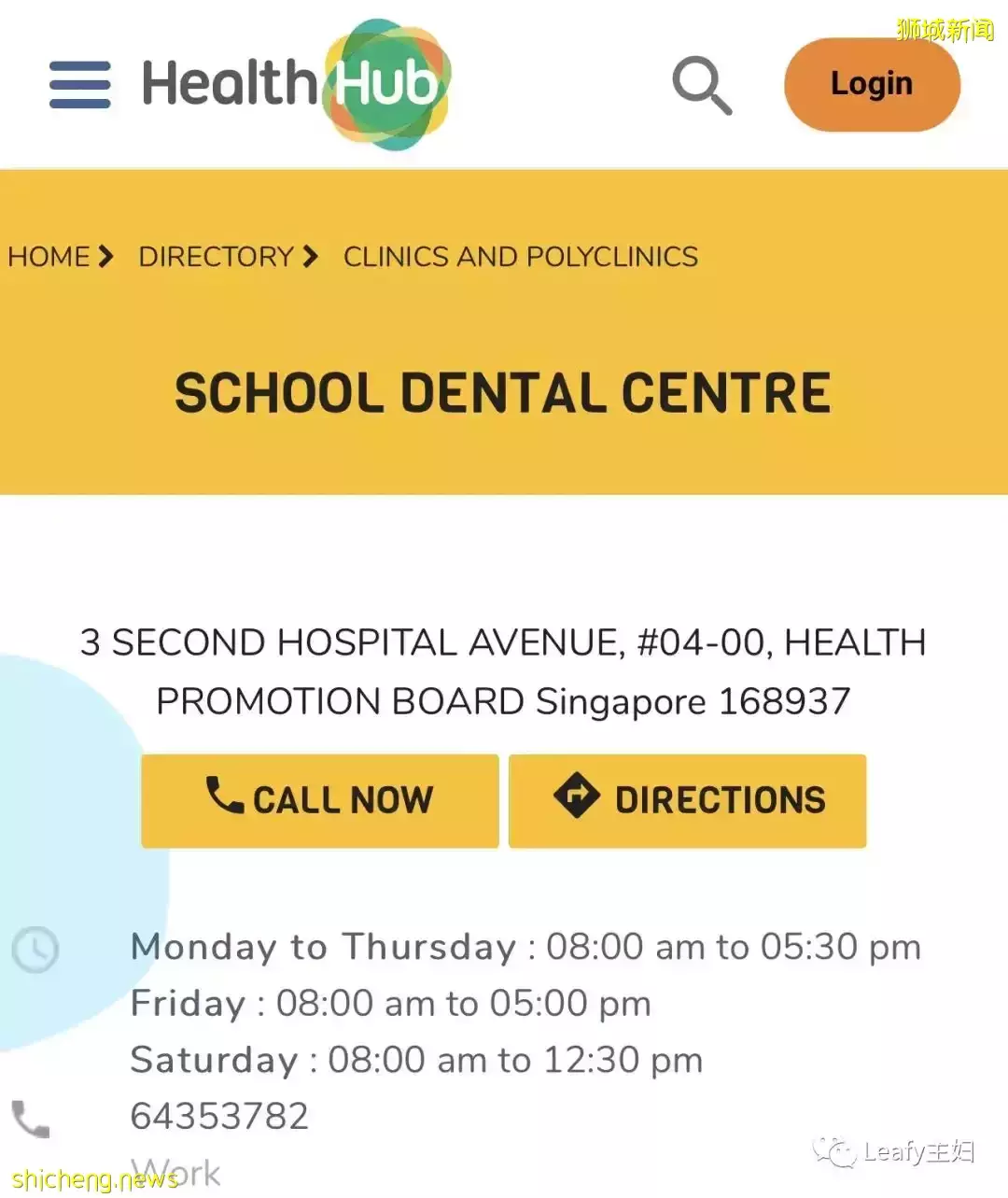Open CLINICS AND POLYCLINICS breadcrumb
Screen dimensions: 1008x1198
(521, 256)
